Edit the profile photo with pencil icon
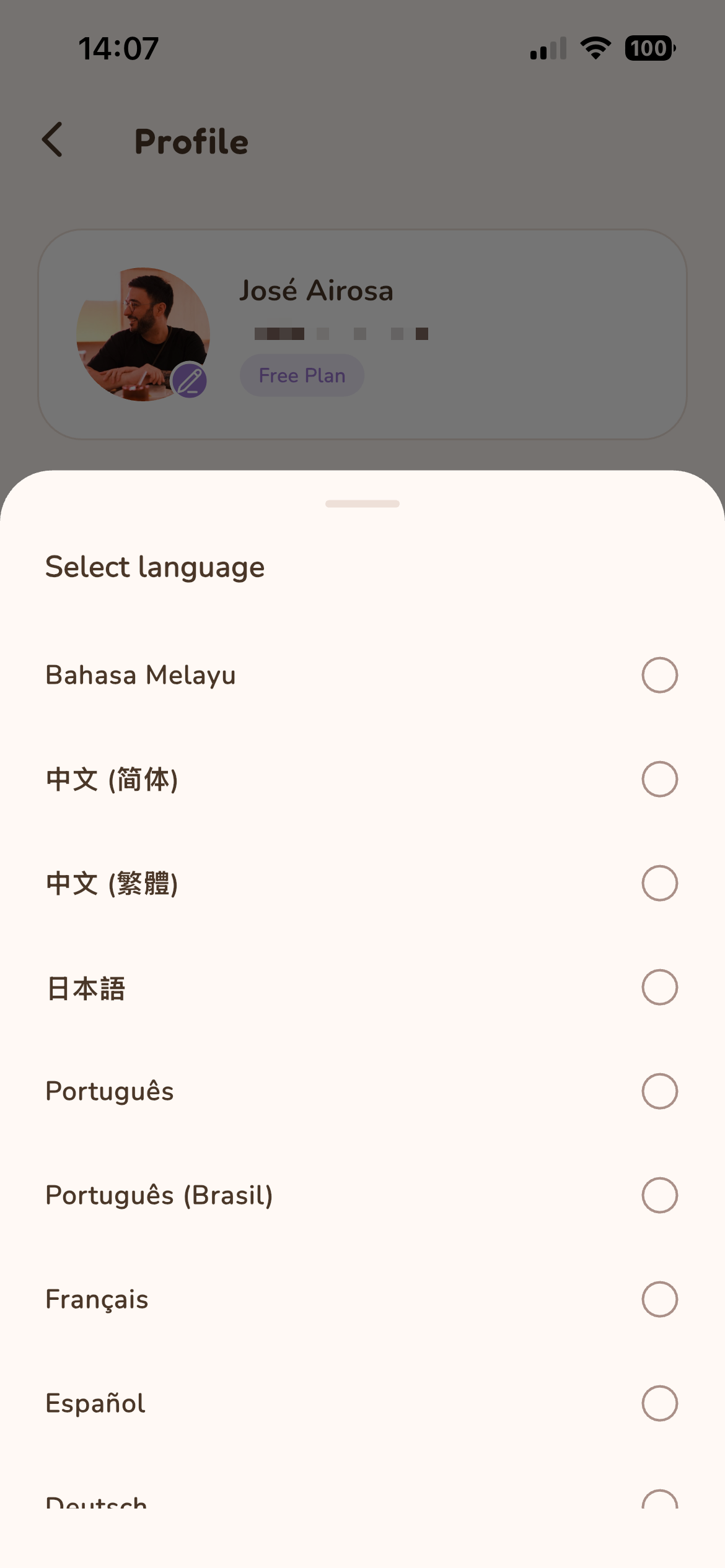The image size is (725, 1568). (189, 380)
